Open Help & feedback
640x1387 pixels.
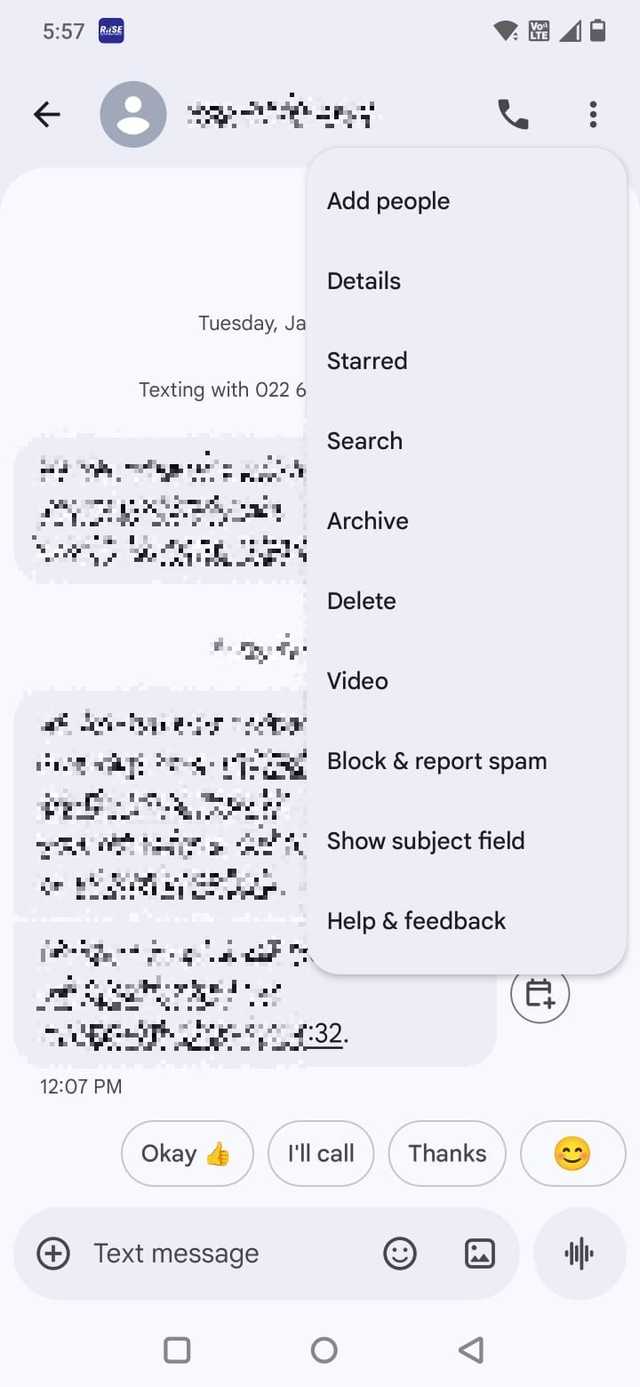tap(416, 921)
